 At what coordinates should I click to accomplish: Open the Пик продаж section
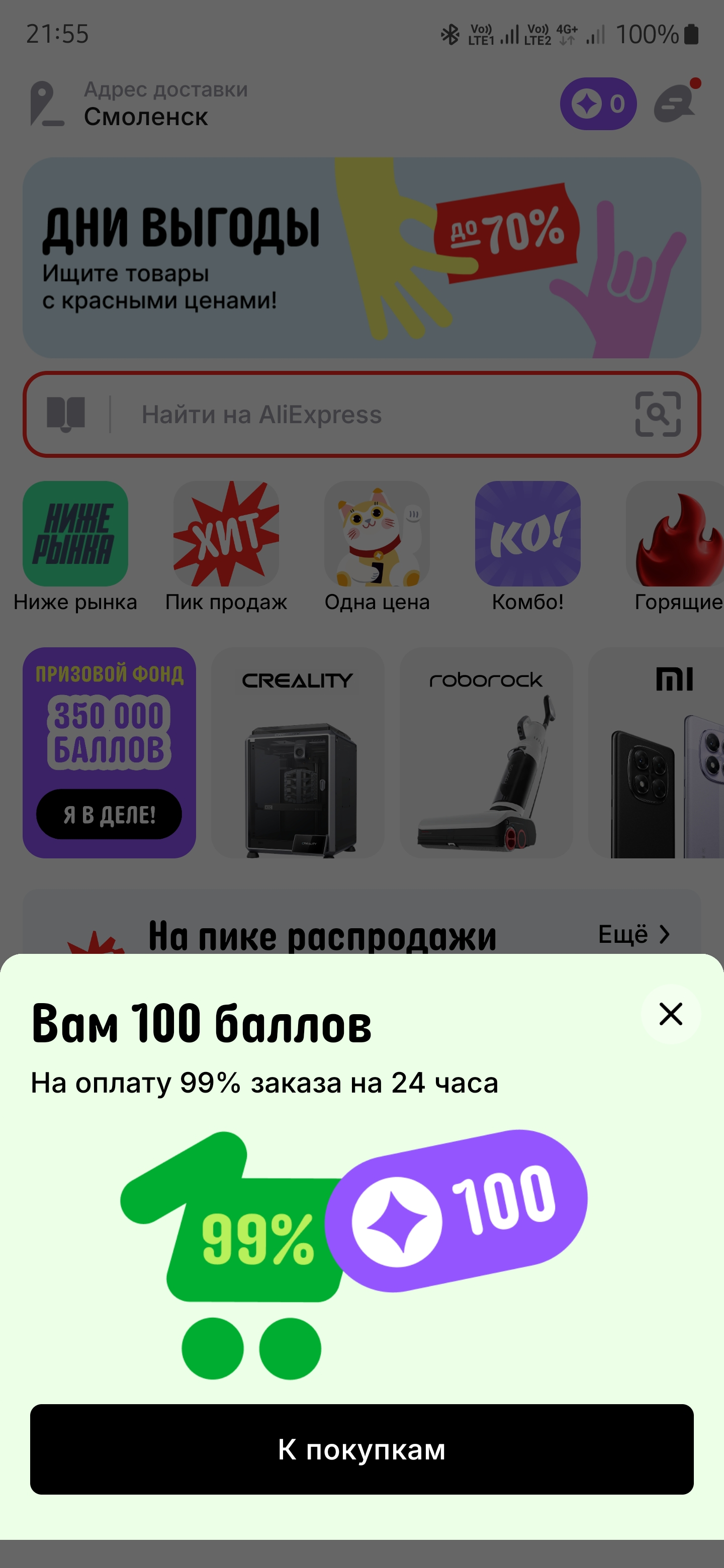[x=226, y=547]
